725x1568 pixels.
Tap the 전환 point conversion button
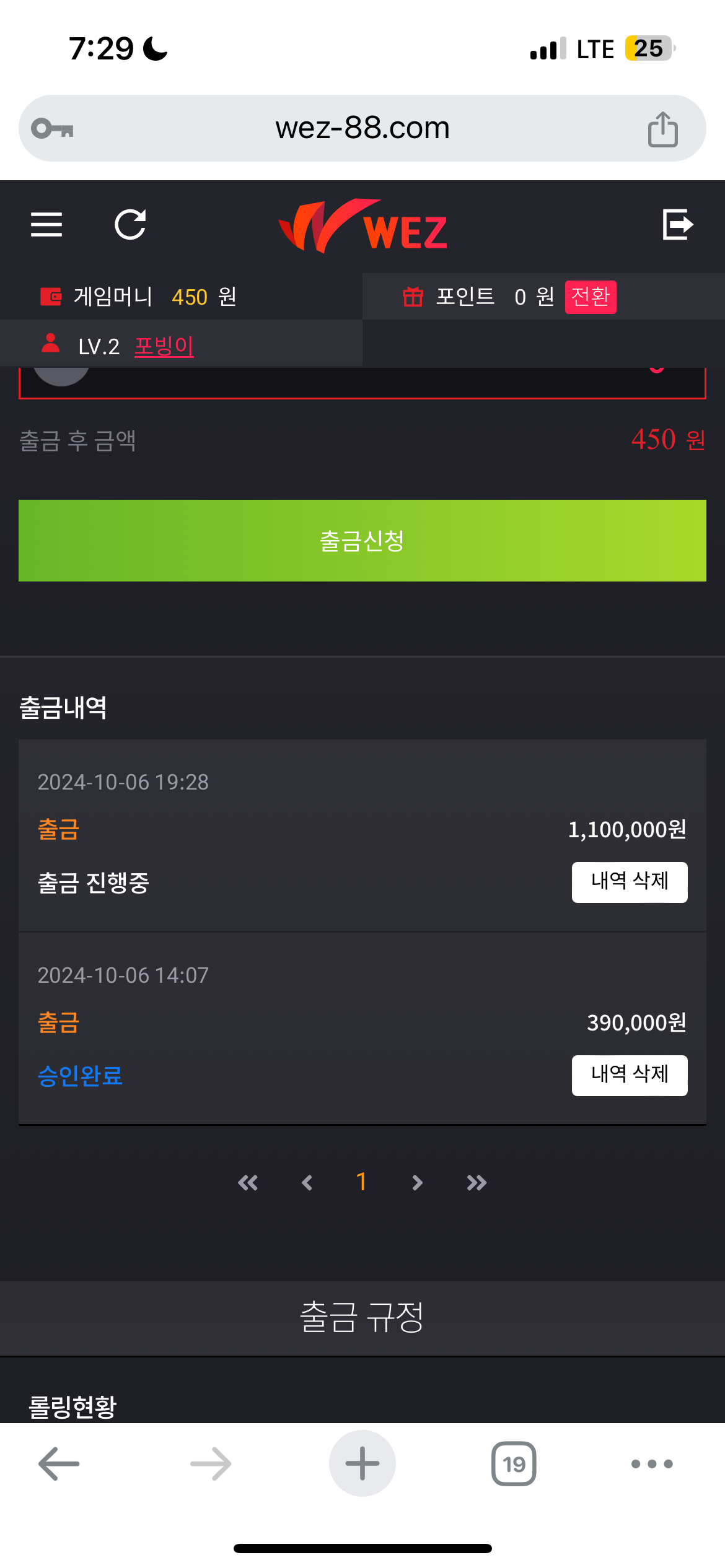(590, 297)
